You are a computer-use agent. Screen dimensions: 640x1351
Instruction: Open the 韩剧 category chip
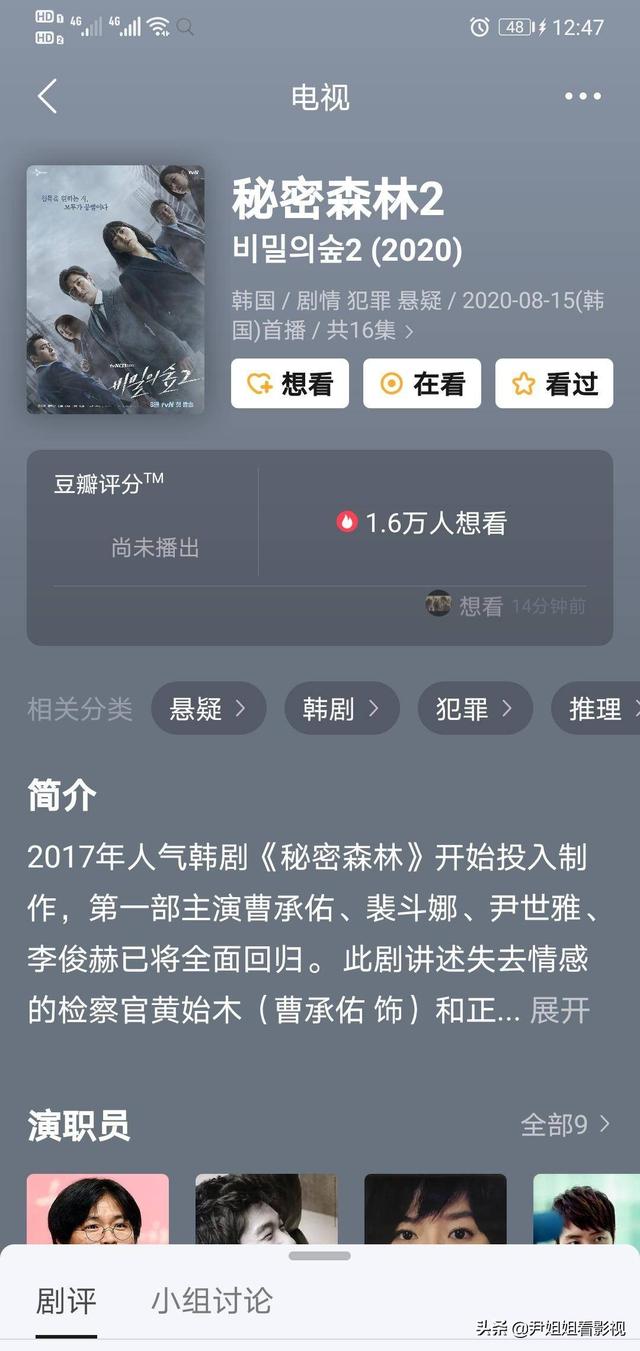click(341, 709)
